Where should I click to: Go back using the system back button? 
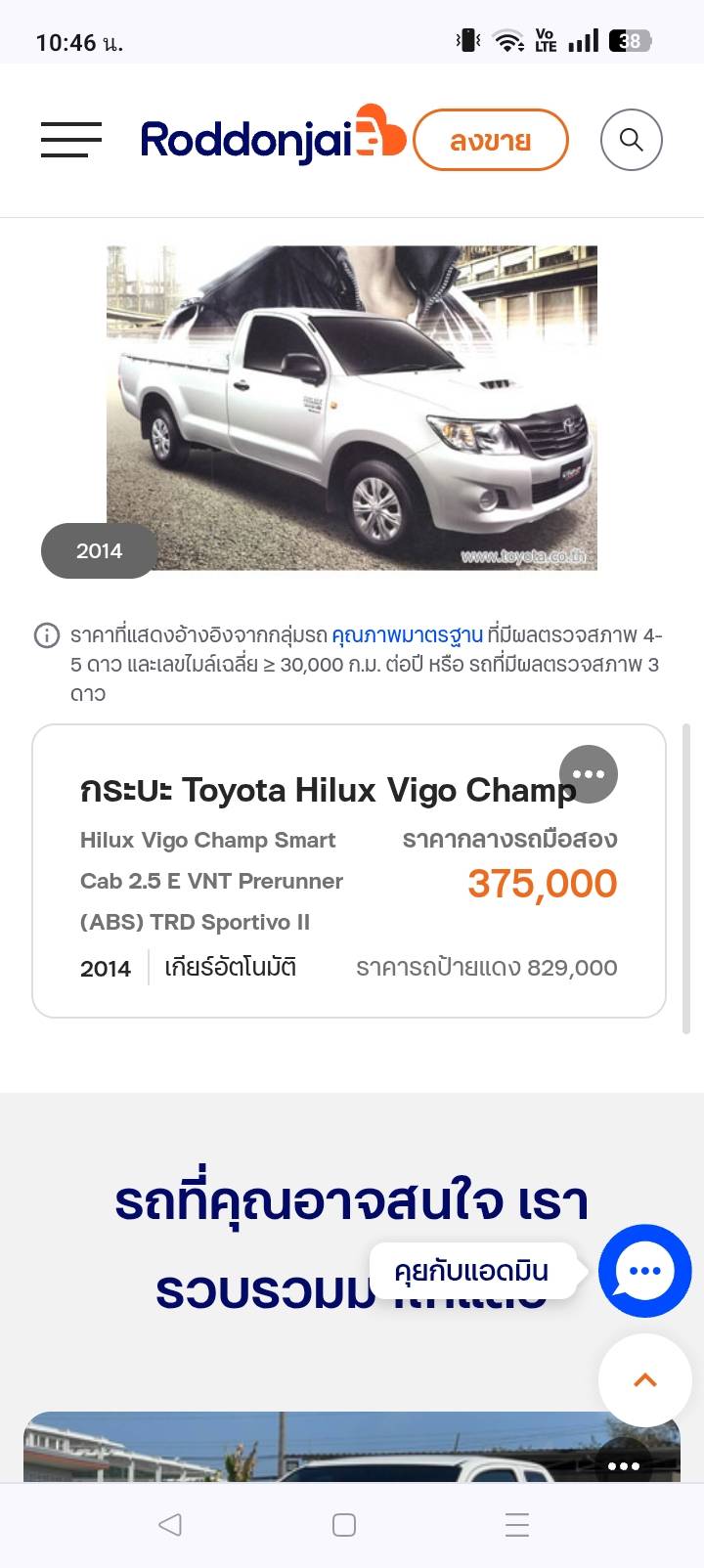170,1524
